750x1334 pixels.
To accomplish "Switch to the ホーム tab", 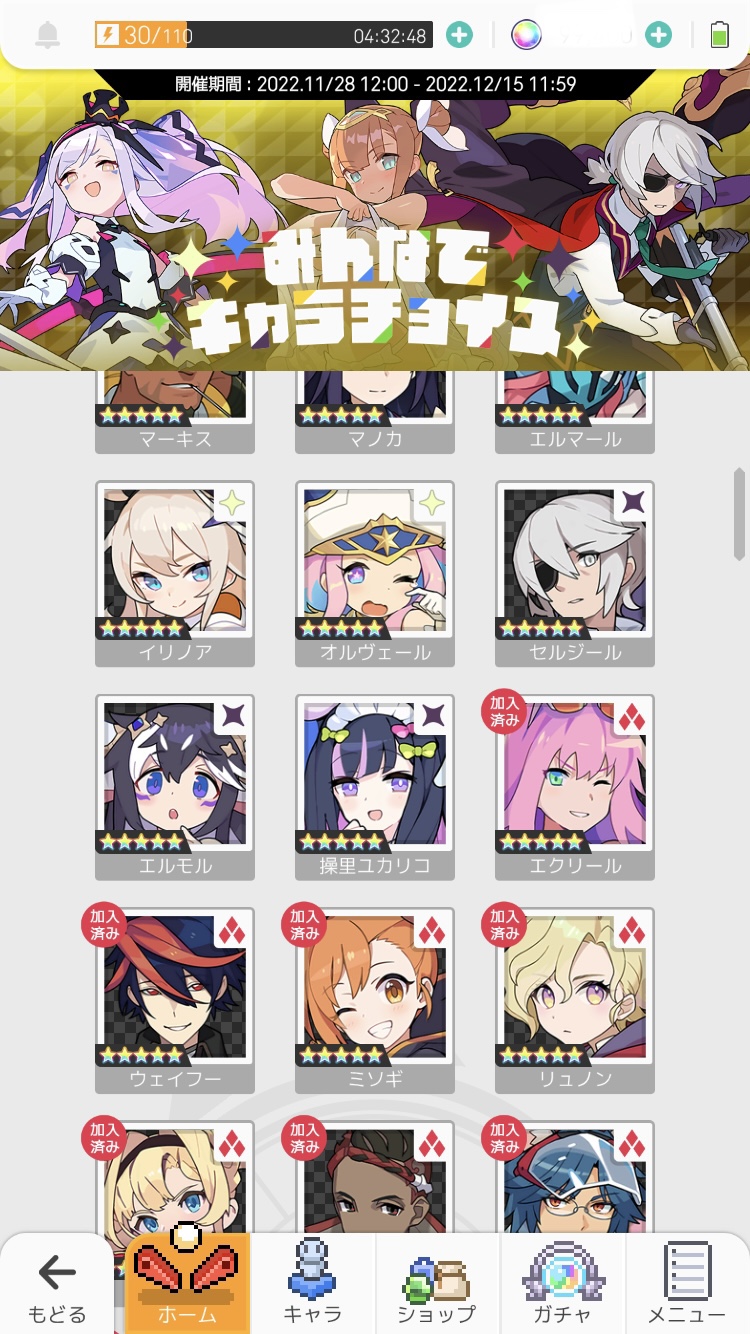I will tap(187, 1286).
